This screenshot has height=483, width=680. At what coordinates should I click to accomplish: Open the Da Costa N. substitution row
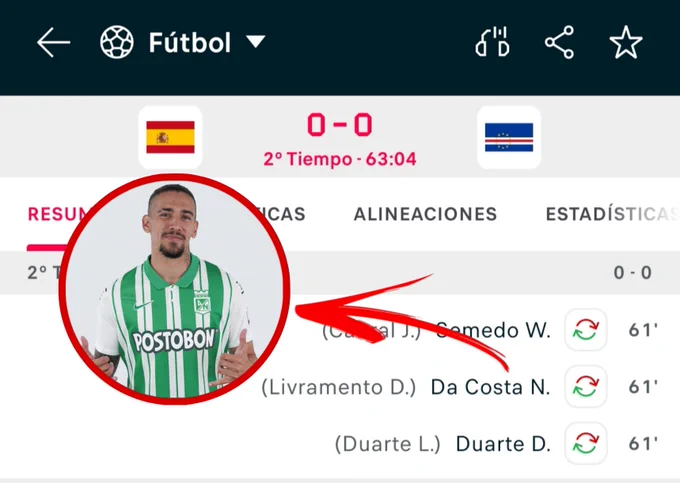(x=460, y=387)
